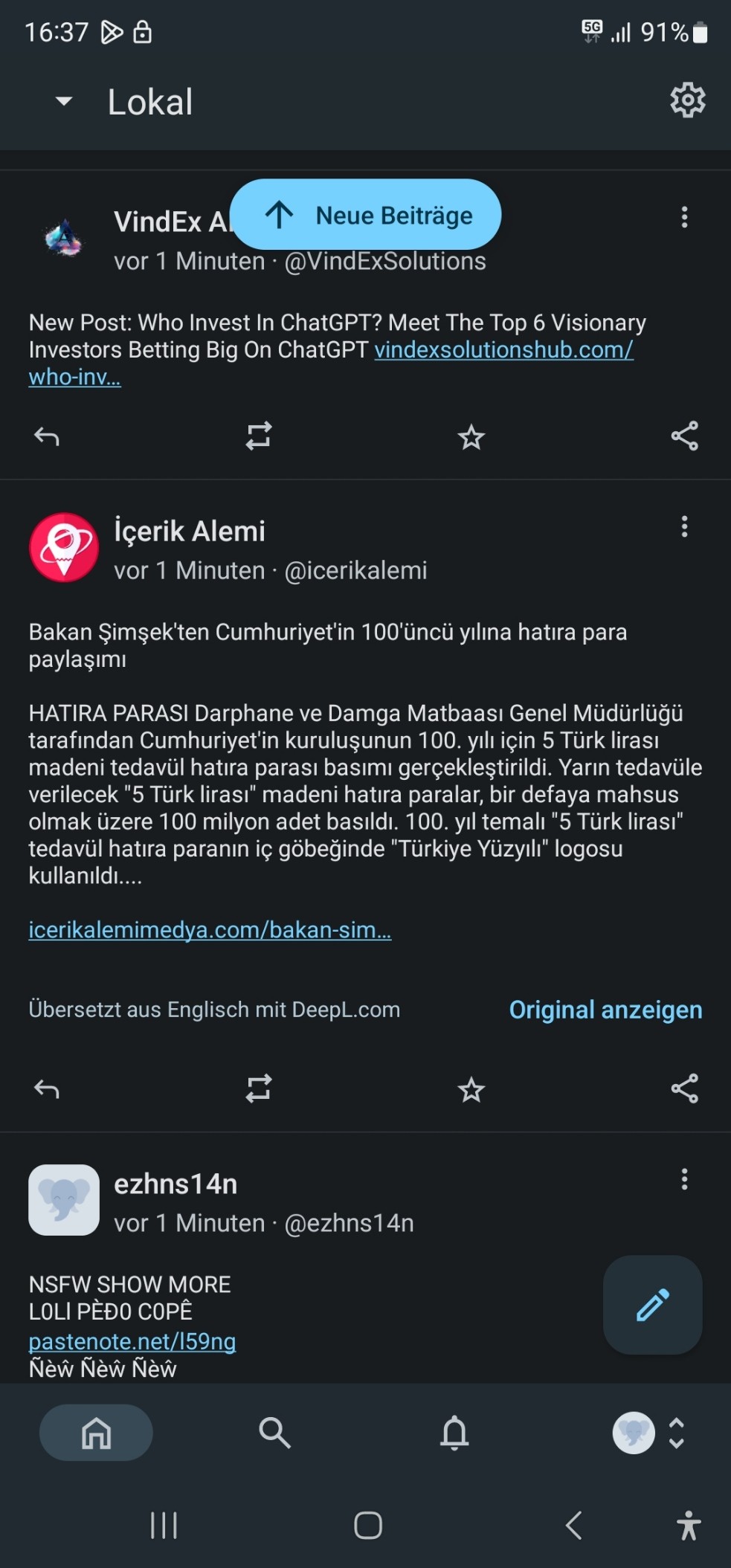Share the VindEx post
This screenshot has height=1568, width=731.
[x=684, y=436]
